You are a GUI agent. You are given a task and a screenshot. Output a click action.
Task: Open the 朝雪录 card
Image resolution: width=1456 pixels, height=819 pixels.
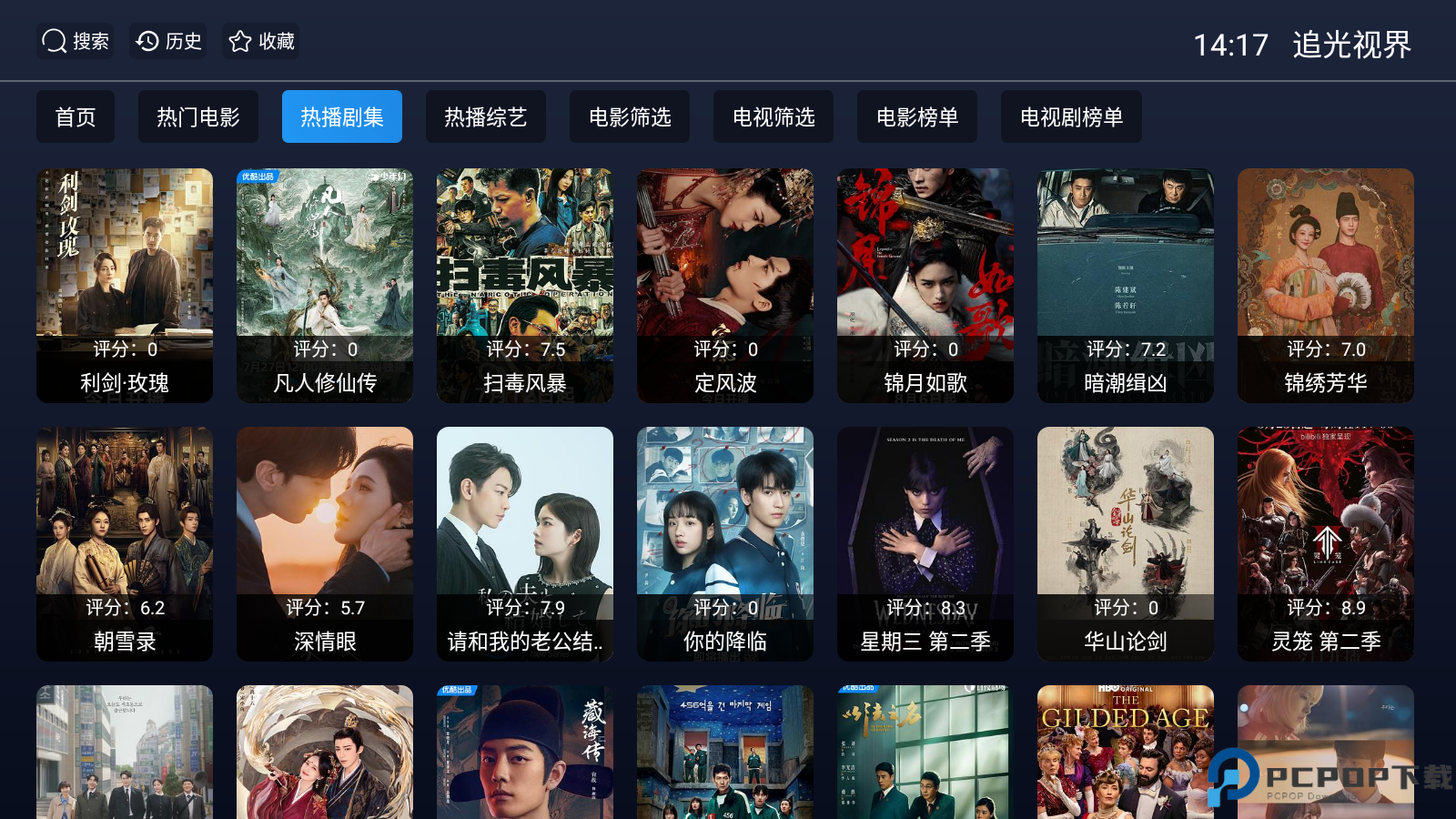(125, 543)
